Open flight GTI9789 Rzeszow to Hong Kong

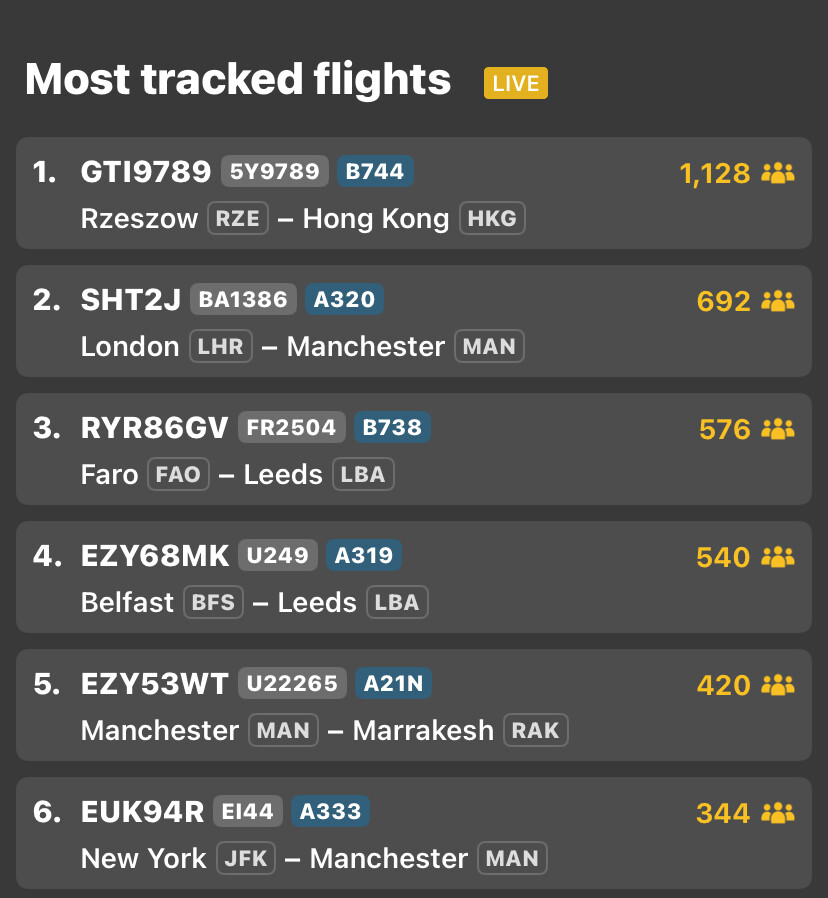click(x=413, y=193)
